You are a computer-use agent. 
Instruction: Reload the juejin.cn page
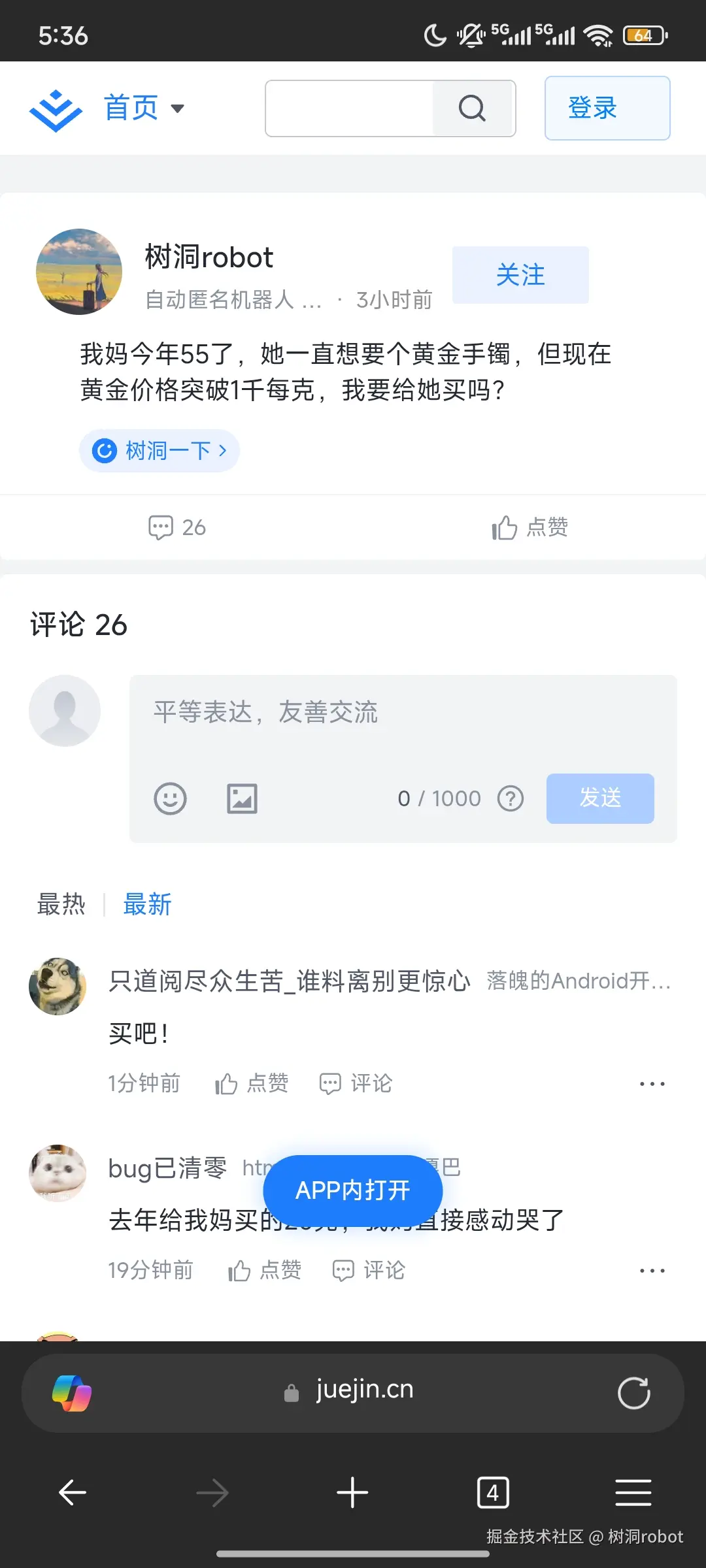(633, 1393)
